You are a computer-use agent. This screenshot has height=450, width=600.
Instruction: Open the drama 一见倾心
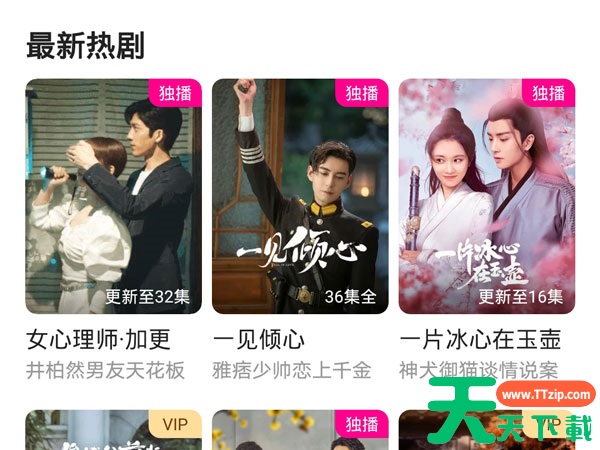pos(300,197)
